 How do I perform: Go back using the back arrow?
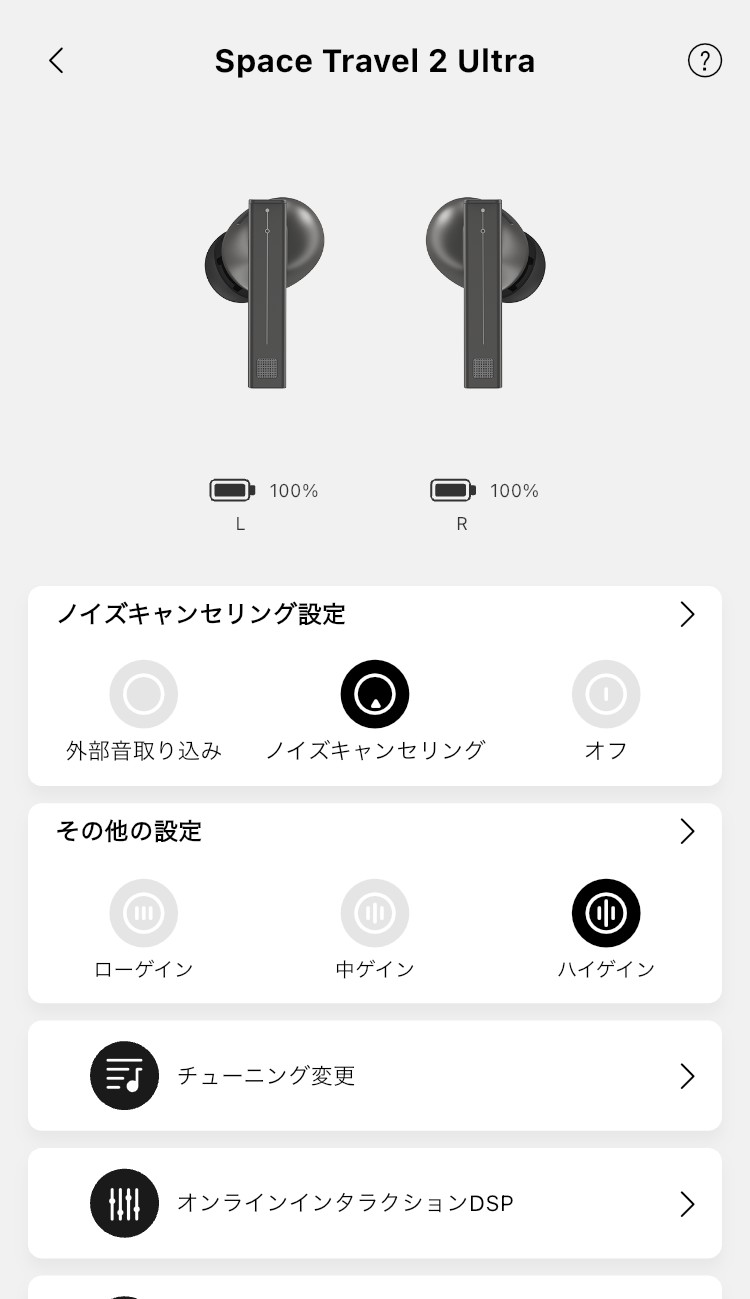(56, 60)
